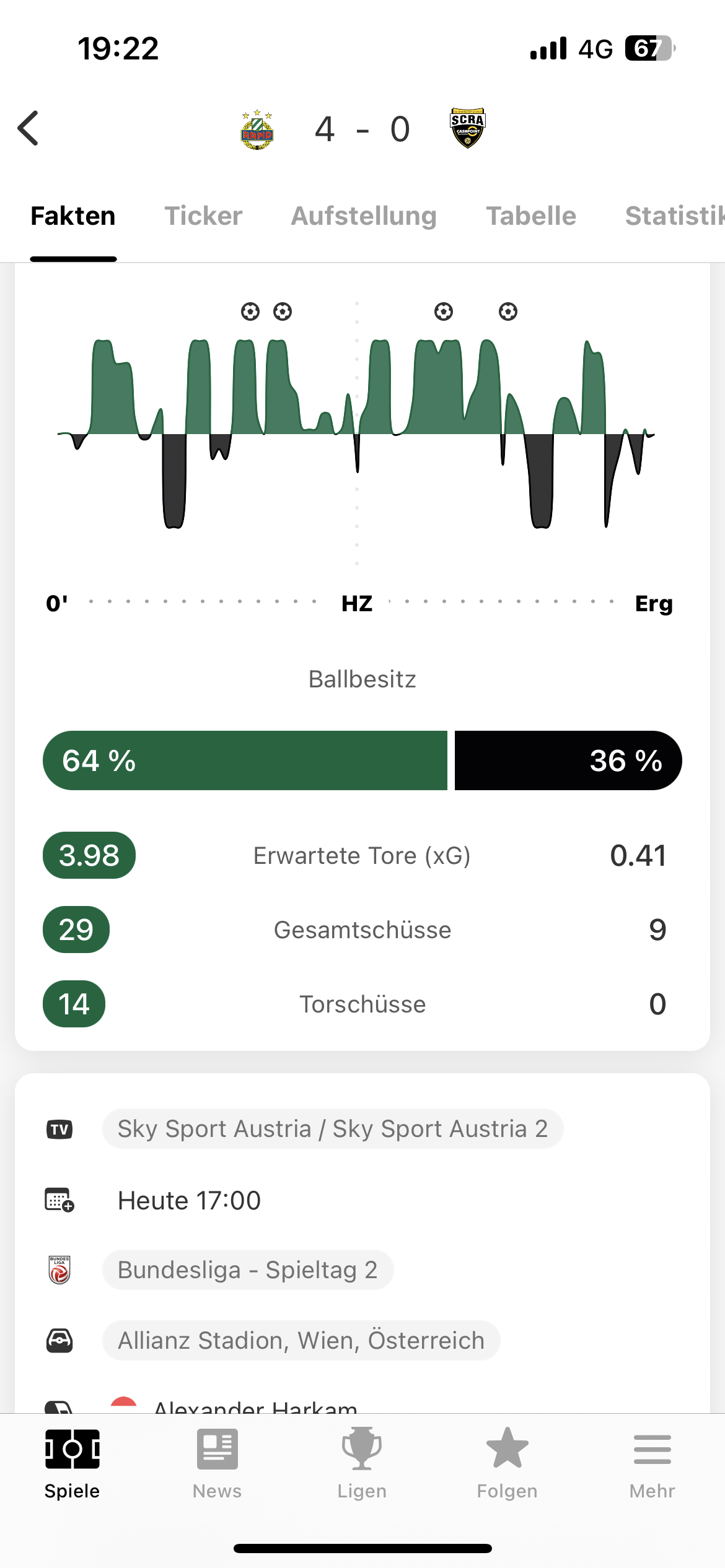Open the SCR Altach team crest
725x1568 pixels.
(468, 128)
